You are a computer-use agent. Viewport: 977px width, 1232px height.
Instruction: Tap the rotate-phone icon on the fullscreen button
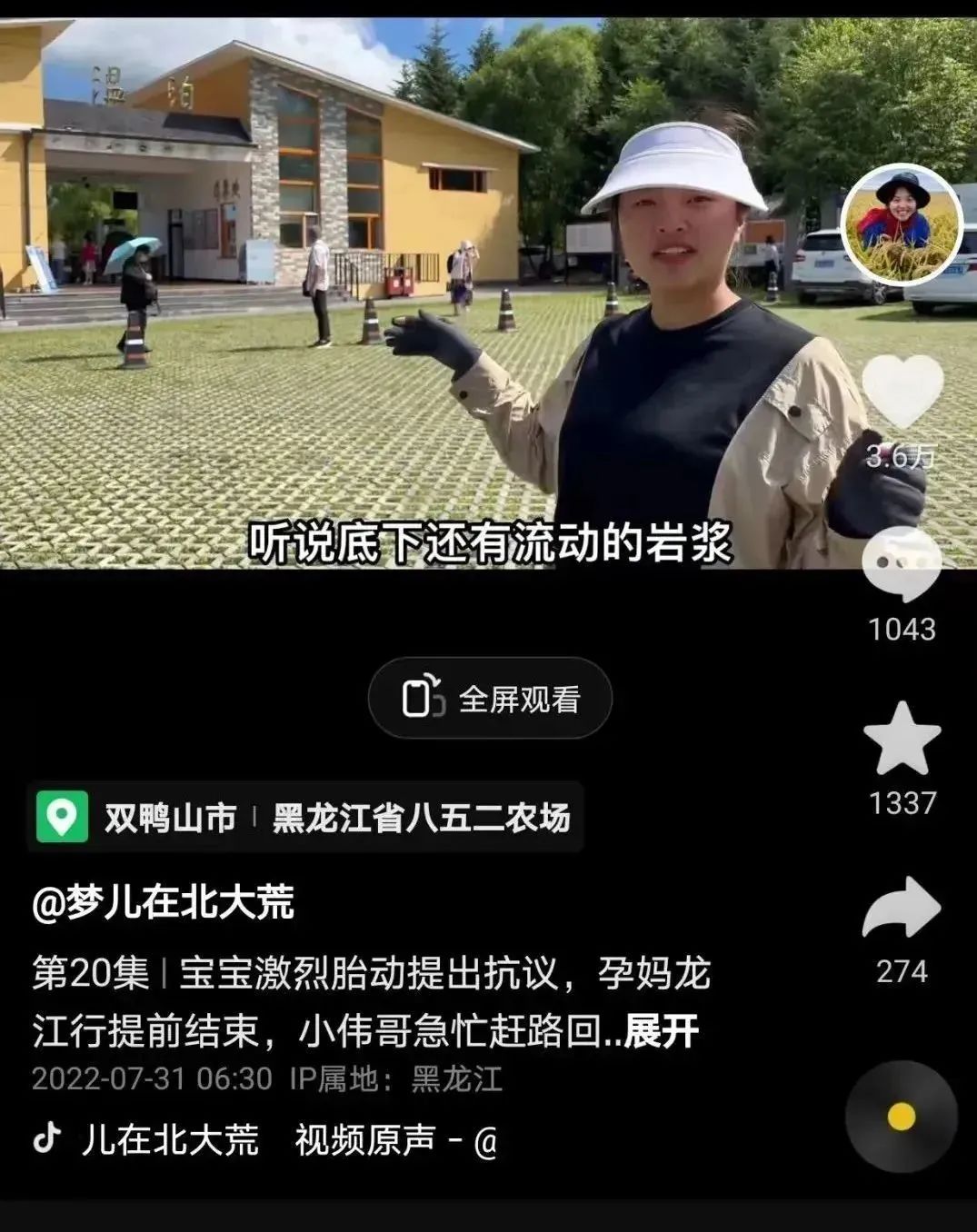[x=424, y=698]
